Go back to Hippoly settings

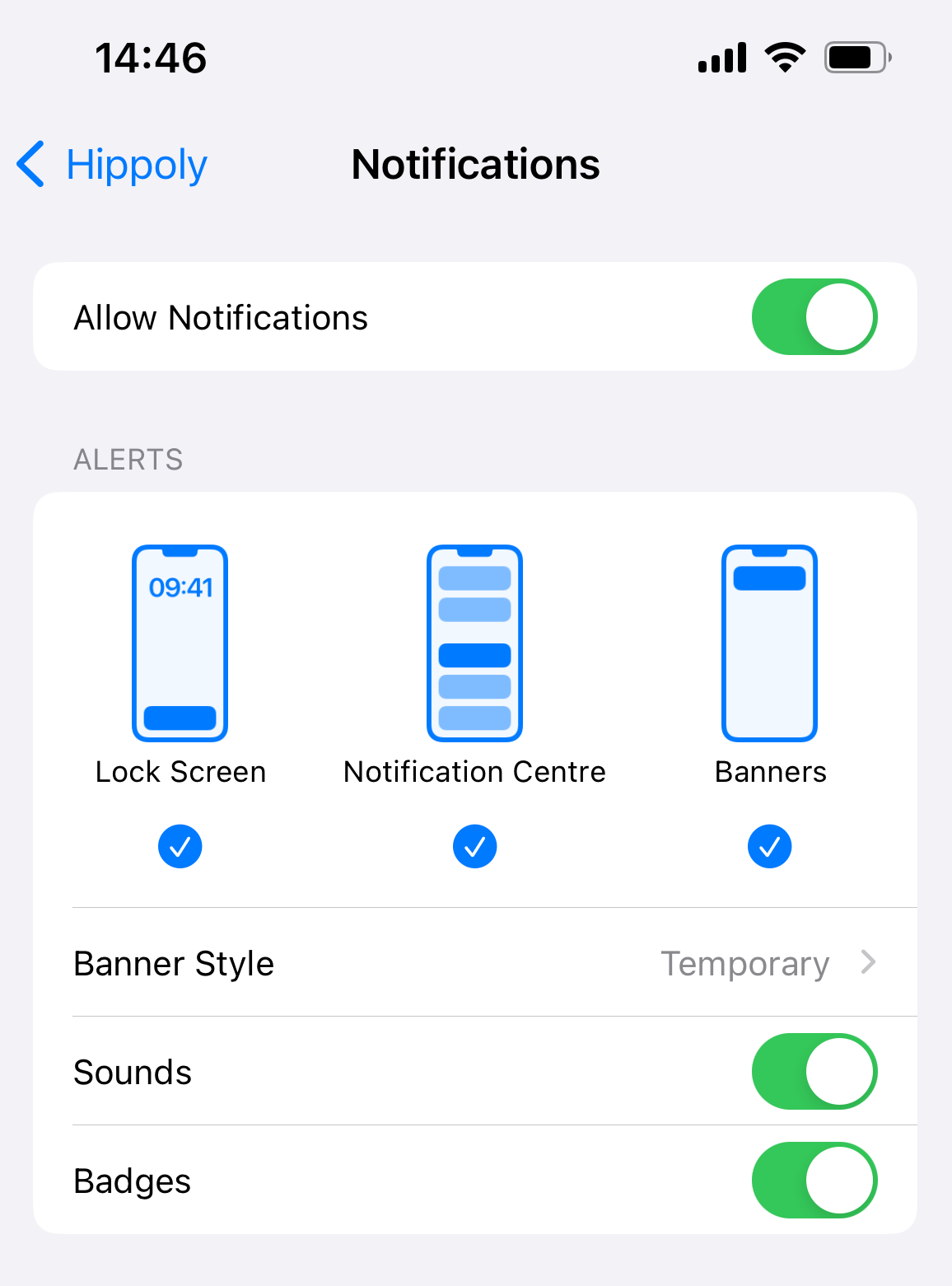pos(113,165)
